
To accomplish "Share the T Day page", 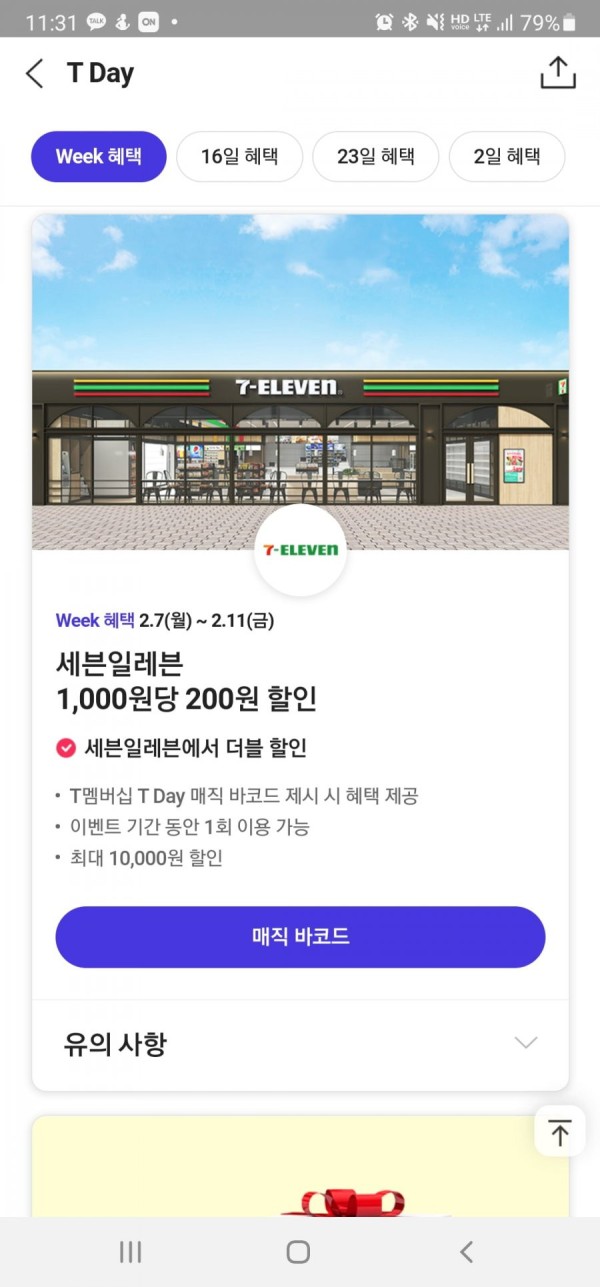I will tap(557, 73).
